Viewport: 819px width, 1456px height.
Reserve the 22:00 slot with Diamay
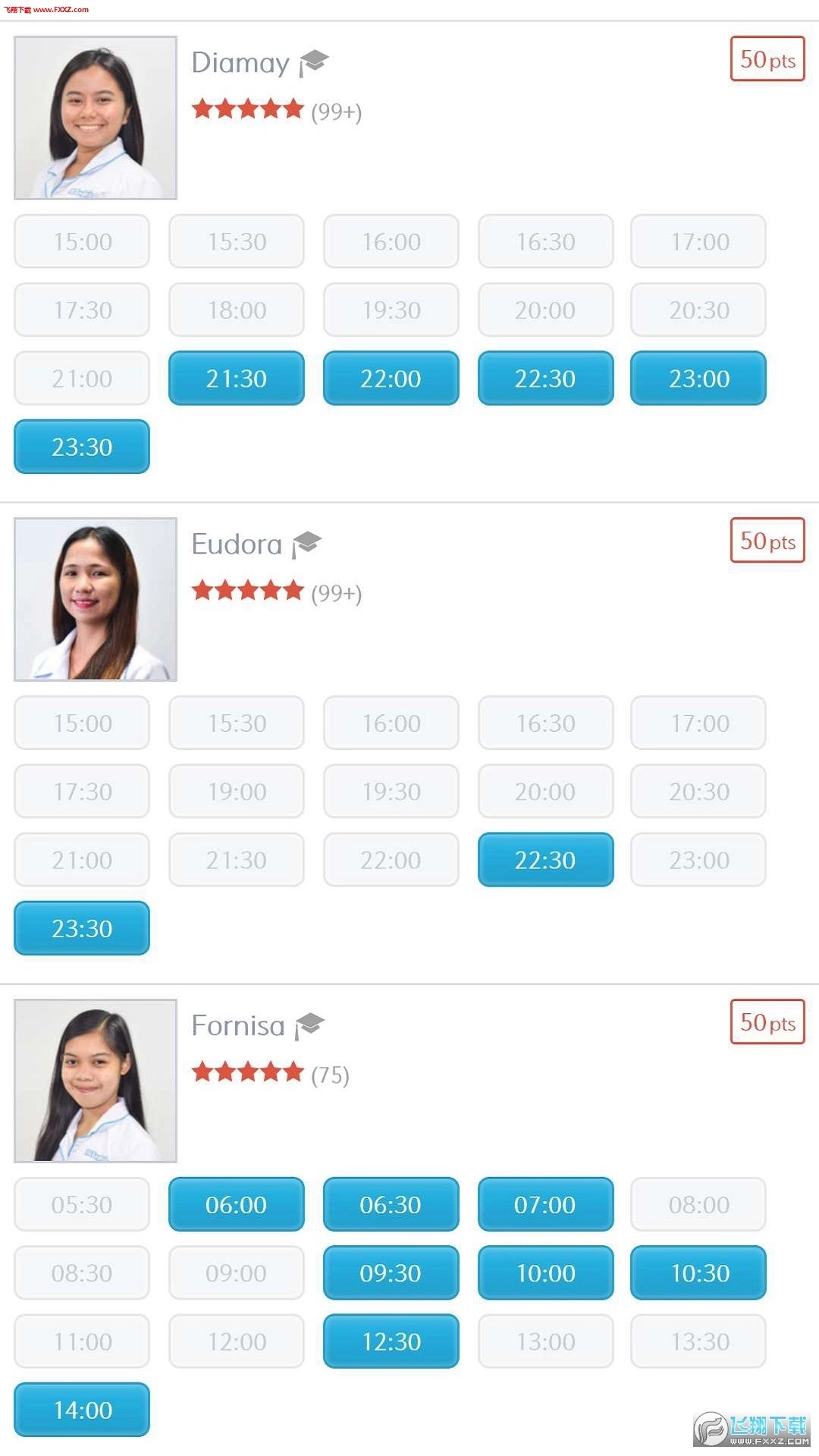coord(391,378)
